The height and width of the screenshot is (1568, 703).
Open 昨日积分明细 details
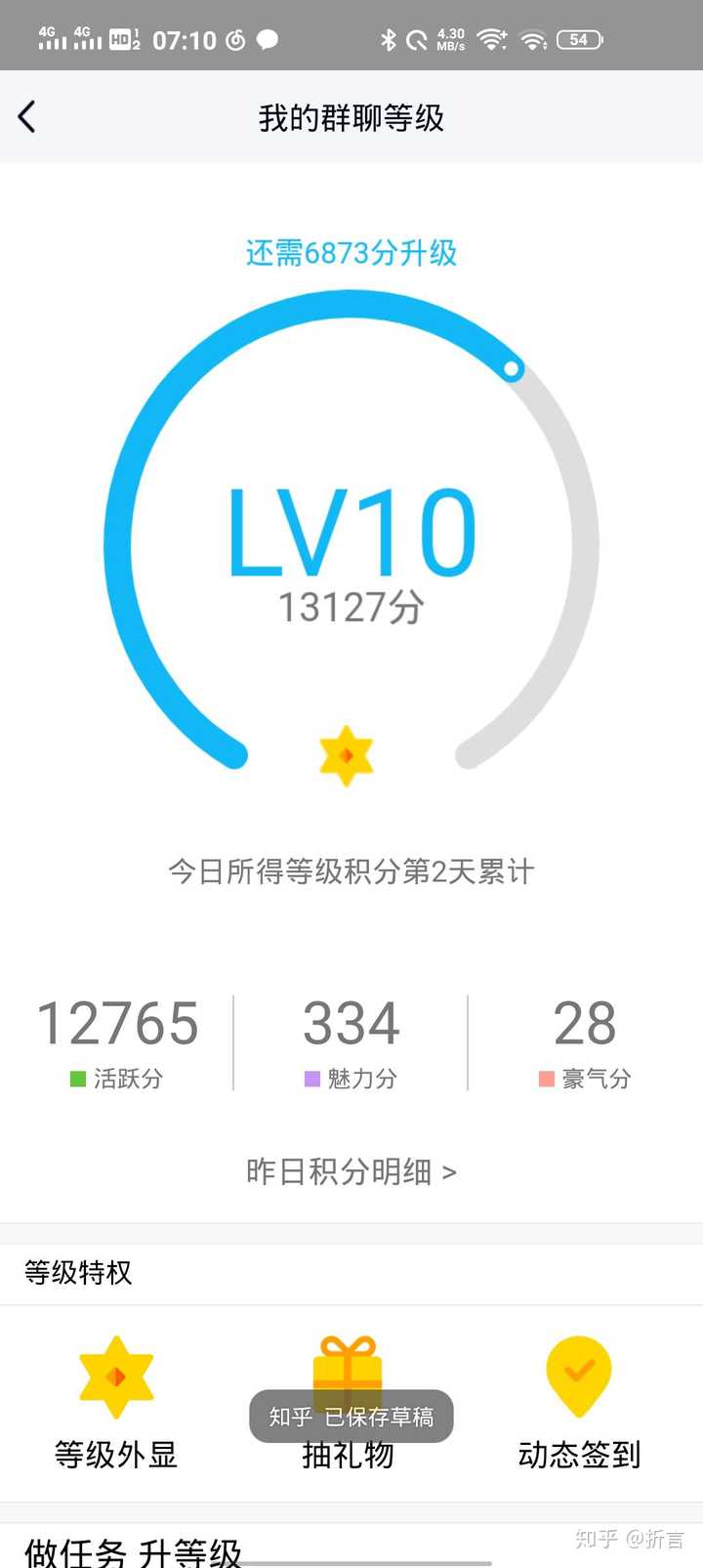(x=351, y=1171)
